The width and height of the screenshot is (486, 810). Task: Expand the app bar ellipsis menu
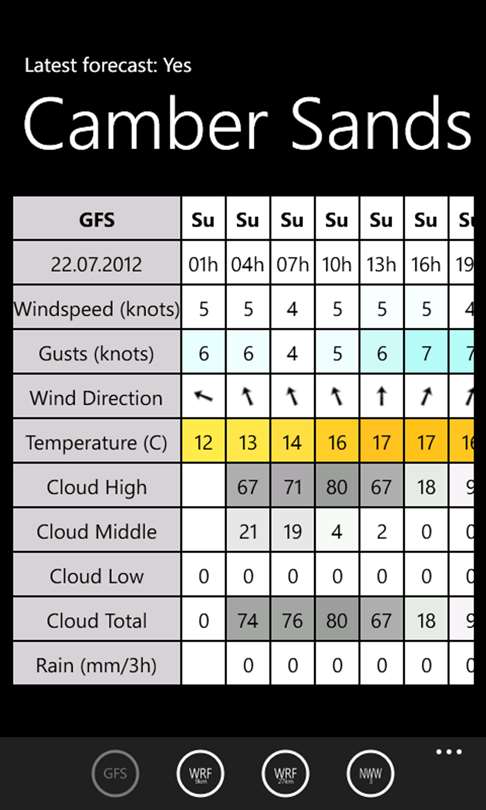448,752
